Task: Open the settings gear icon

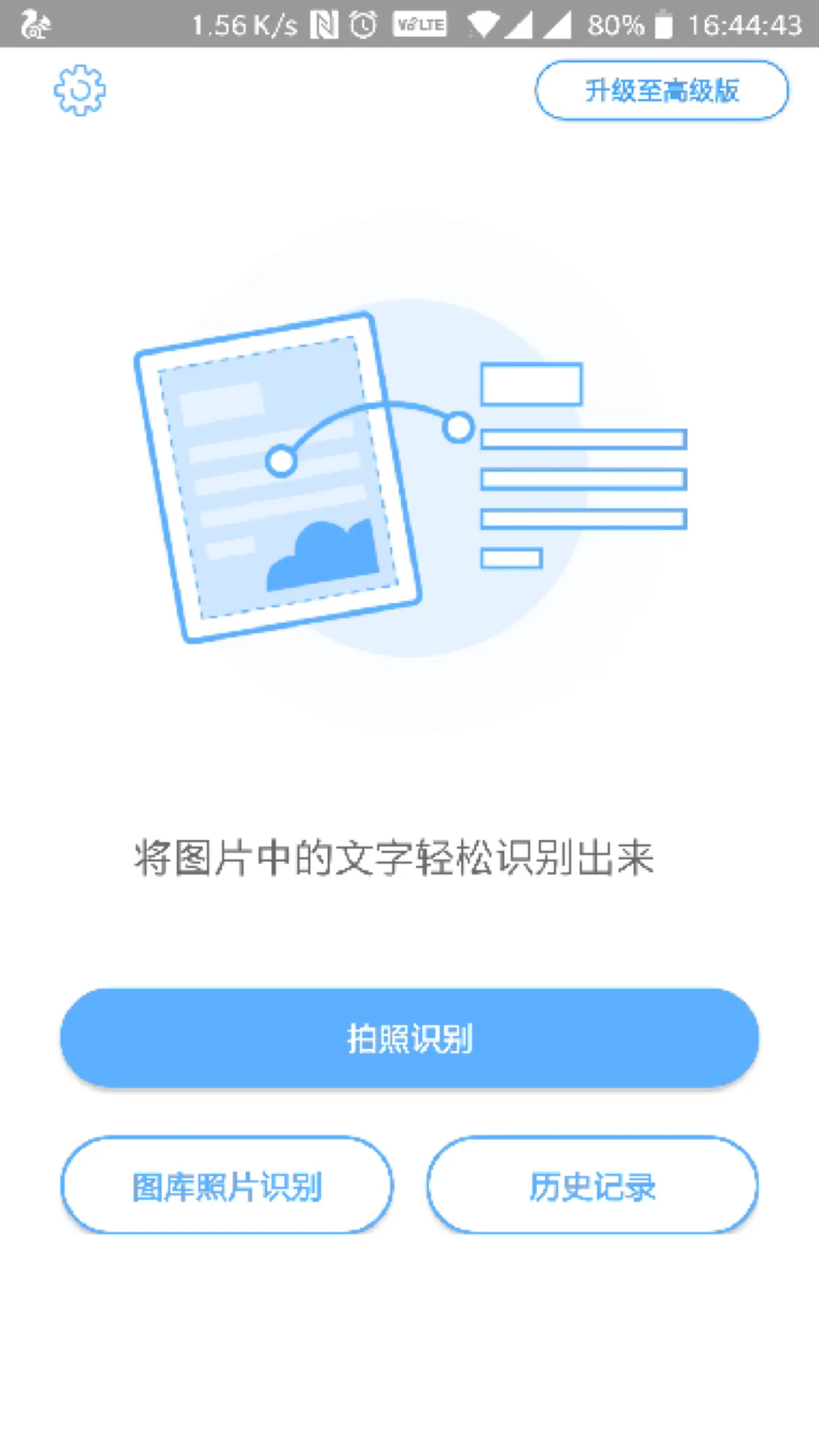Action: [x=80, y=90]
